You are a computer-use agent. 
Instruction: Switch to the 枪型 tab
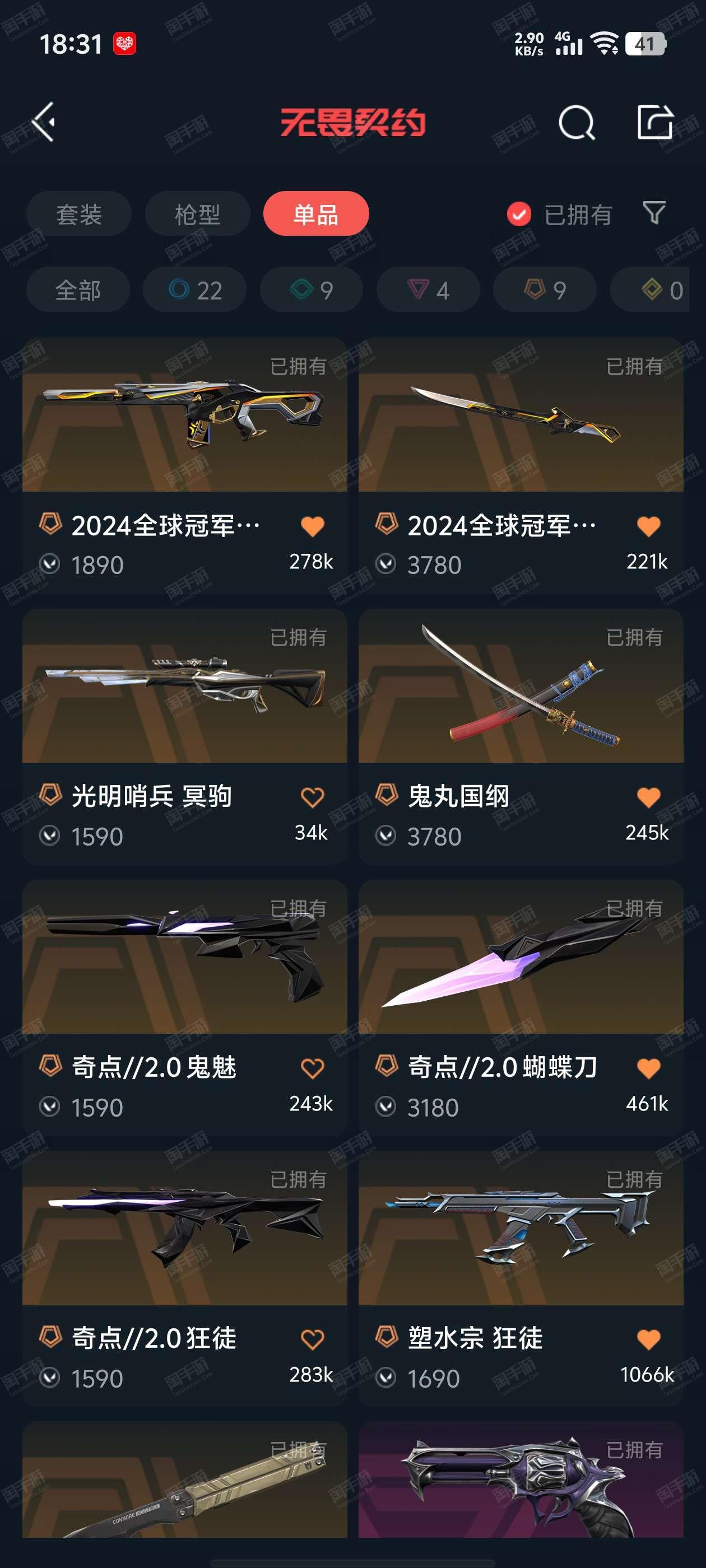pos(197,214)
